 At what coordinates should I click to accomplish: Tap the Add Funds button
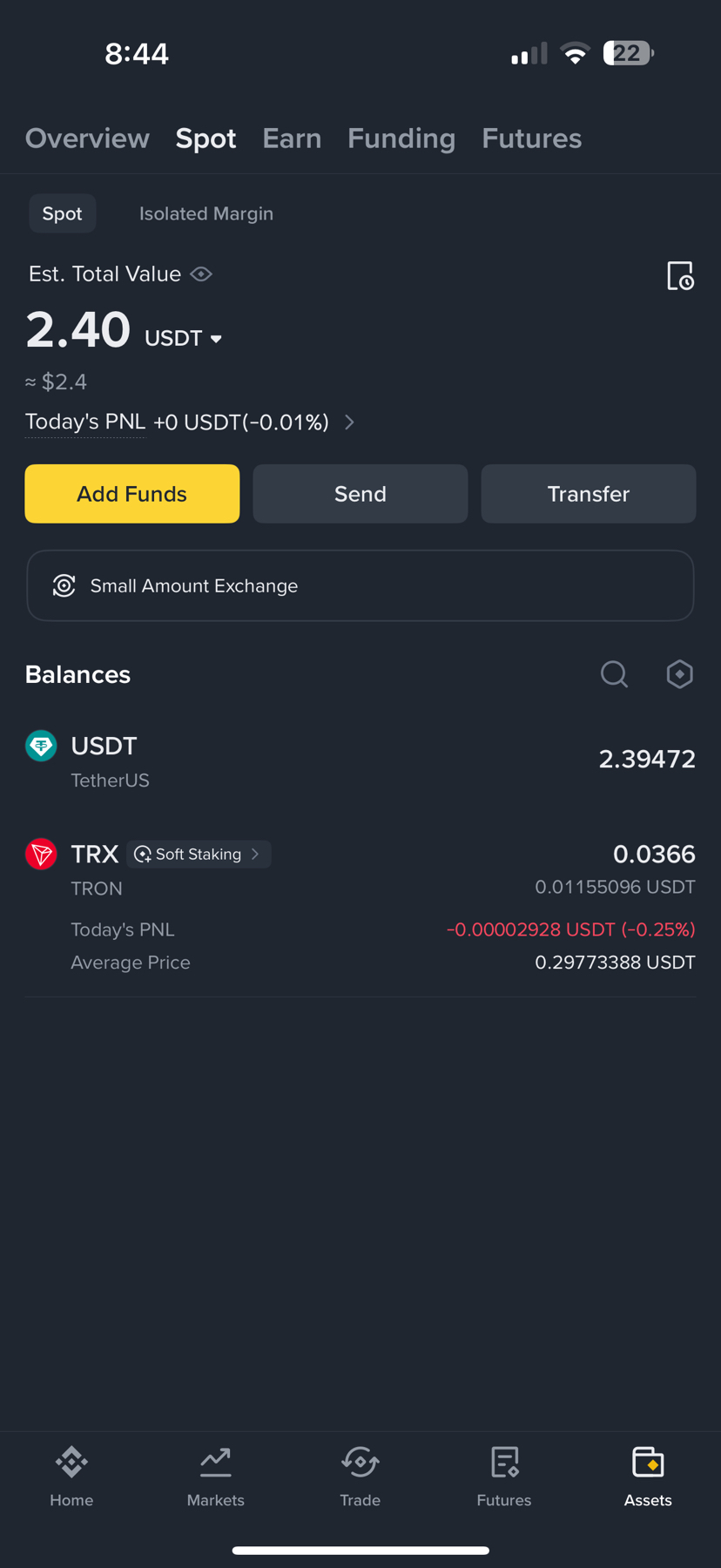point(132,494)
